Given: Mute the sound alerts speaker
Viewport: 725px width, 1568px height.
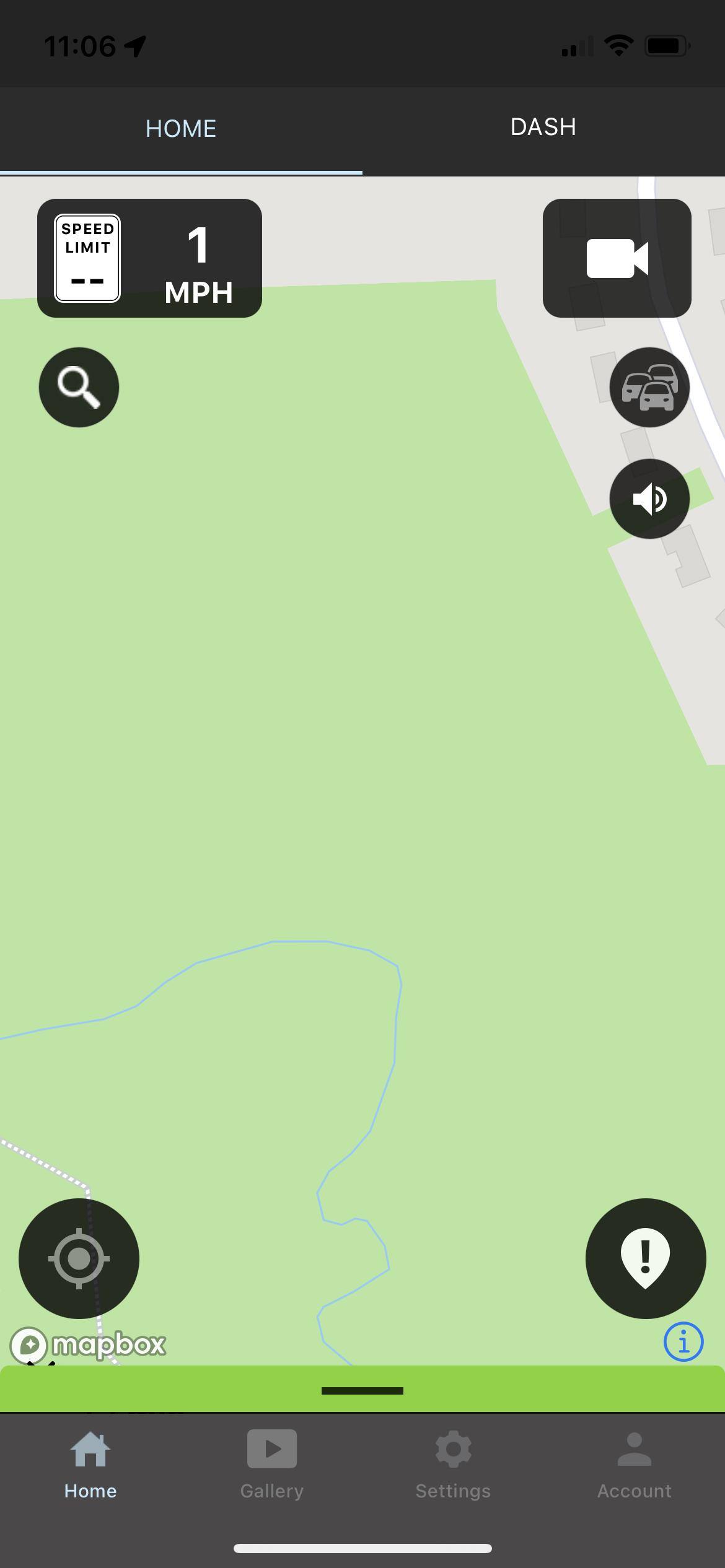Looking at the screenshot, I should (649, 499).
